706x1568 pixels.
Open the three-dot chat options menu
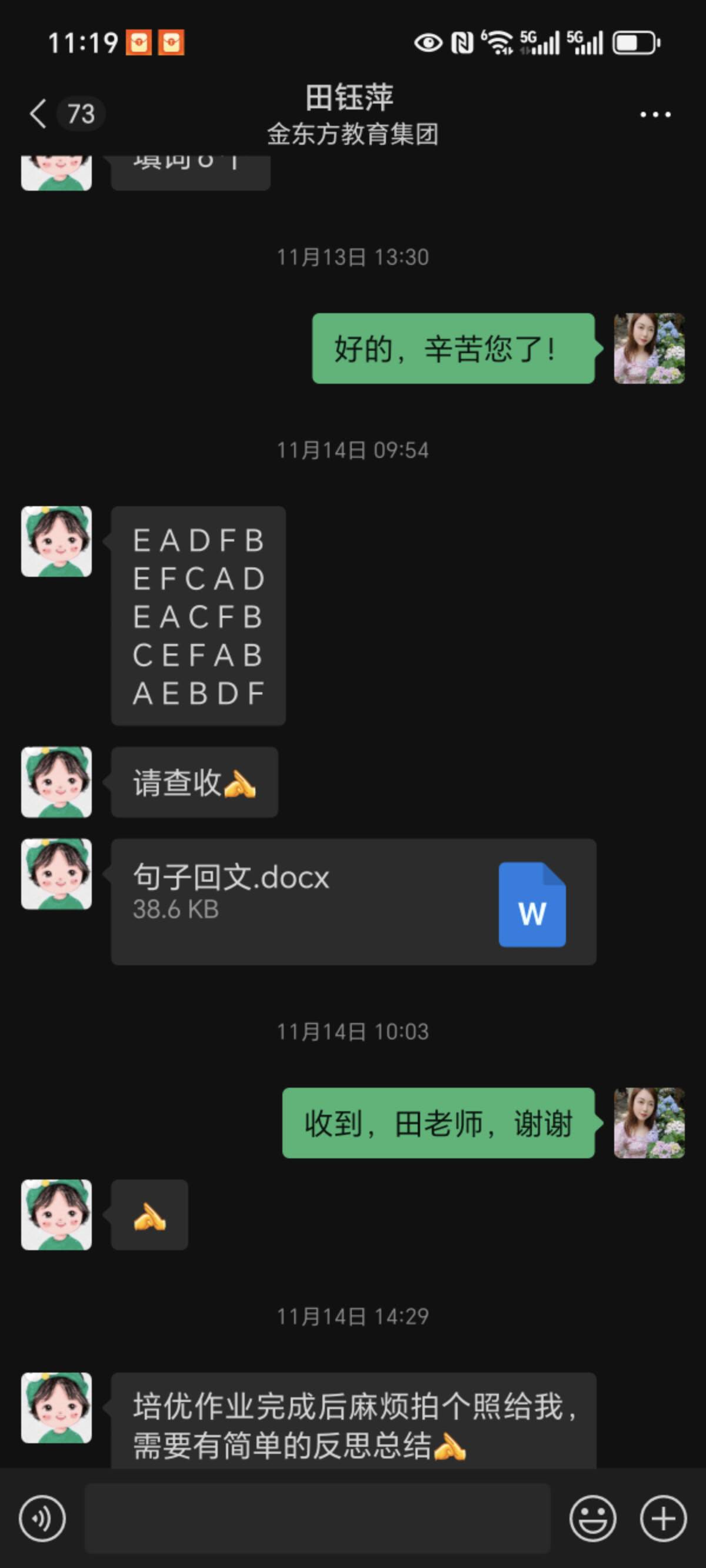[655, 114]
